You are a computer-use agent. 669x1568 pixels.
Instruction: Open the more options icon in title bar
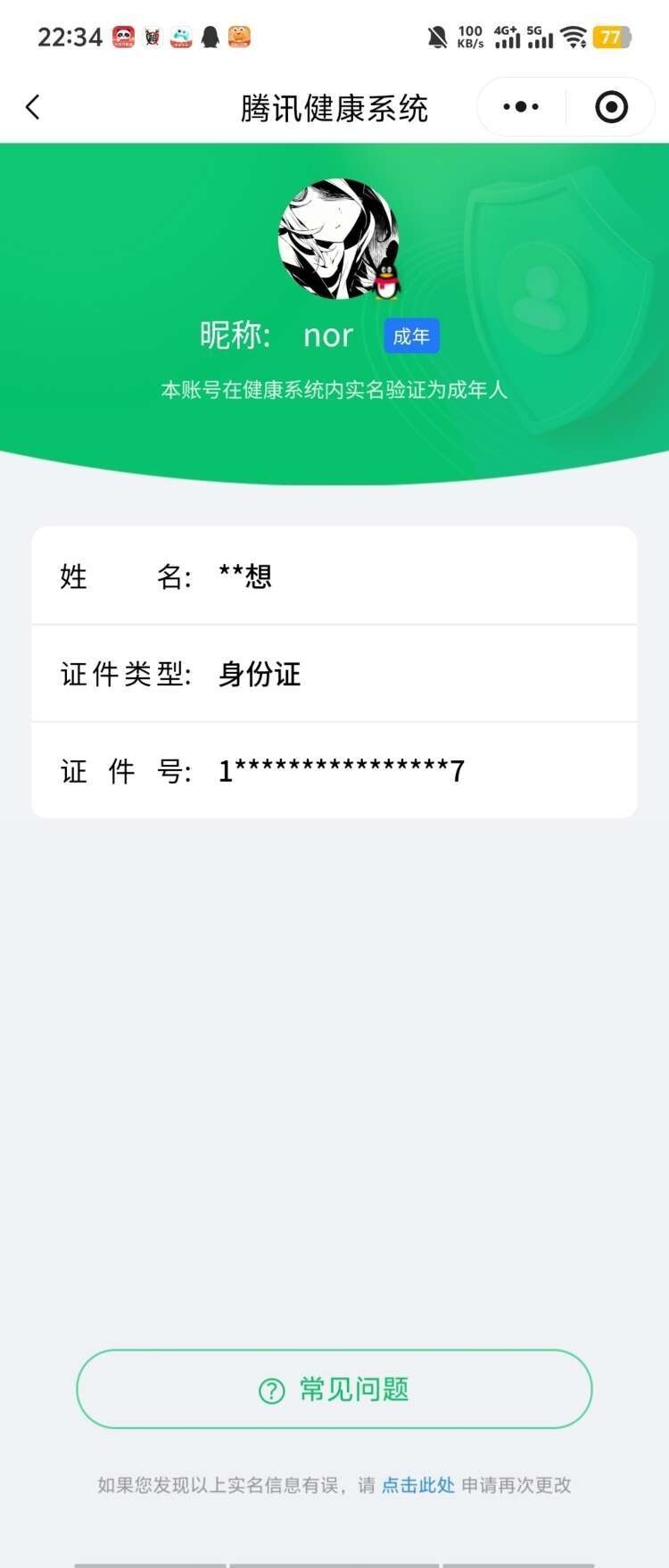coord(520,106)
